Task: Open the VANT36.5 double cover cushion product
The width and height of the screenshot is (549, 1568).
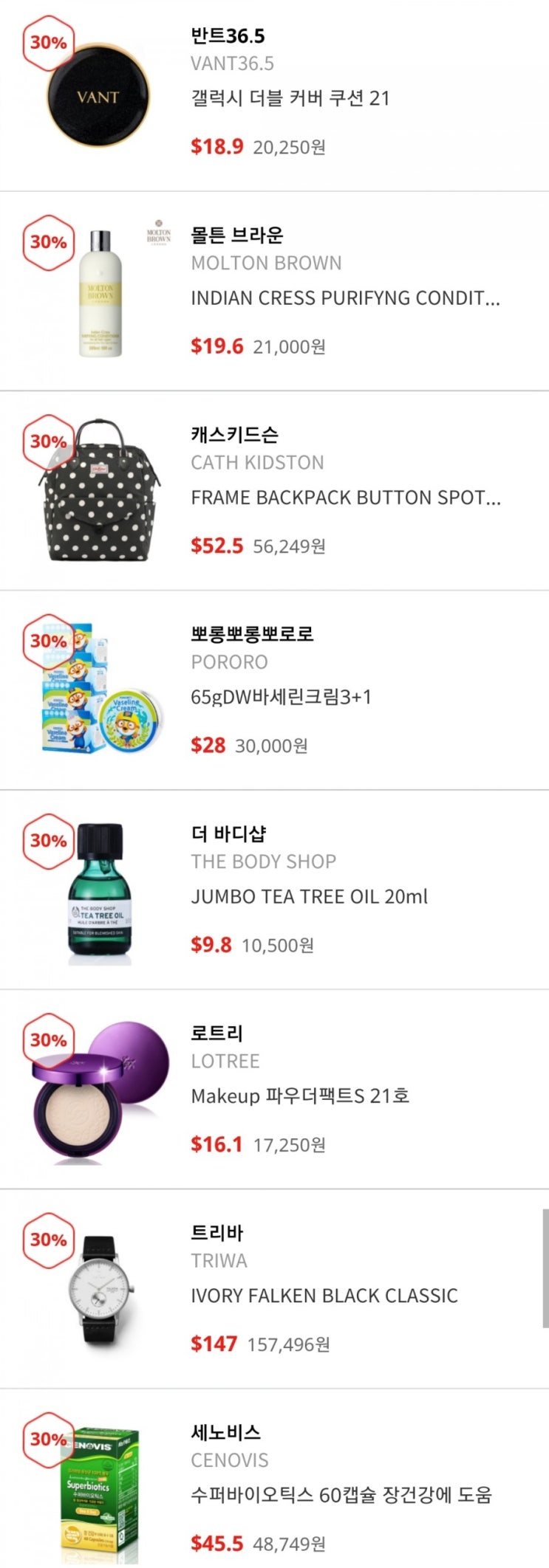Action: (x=290, y=98)
